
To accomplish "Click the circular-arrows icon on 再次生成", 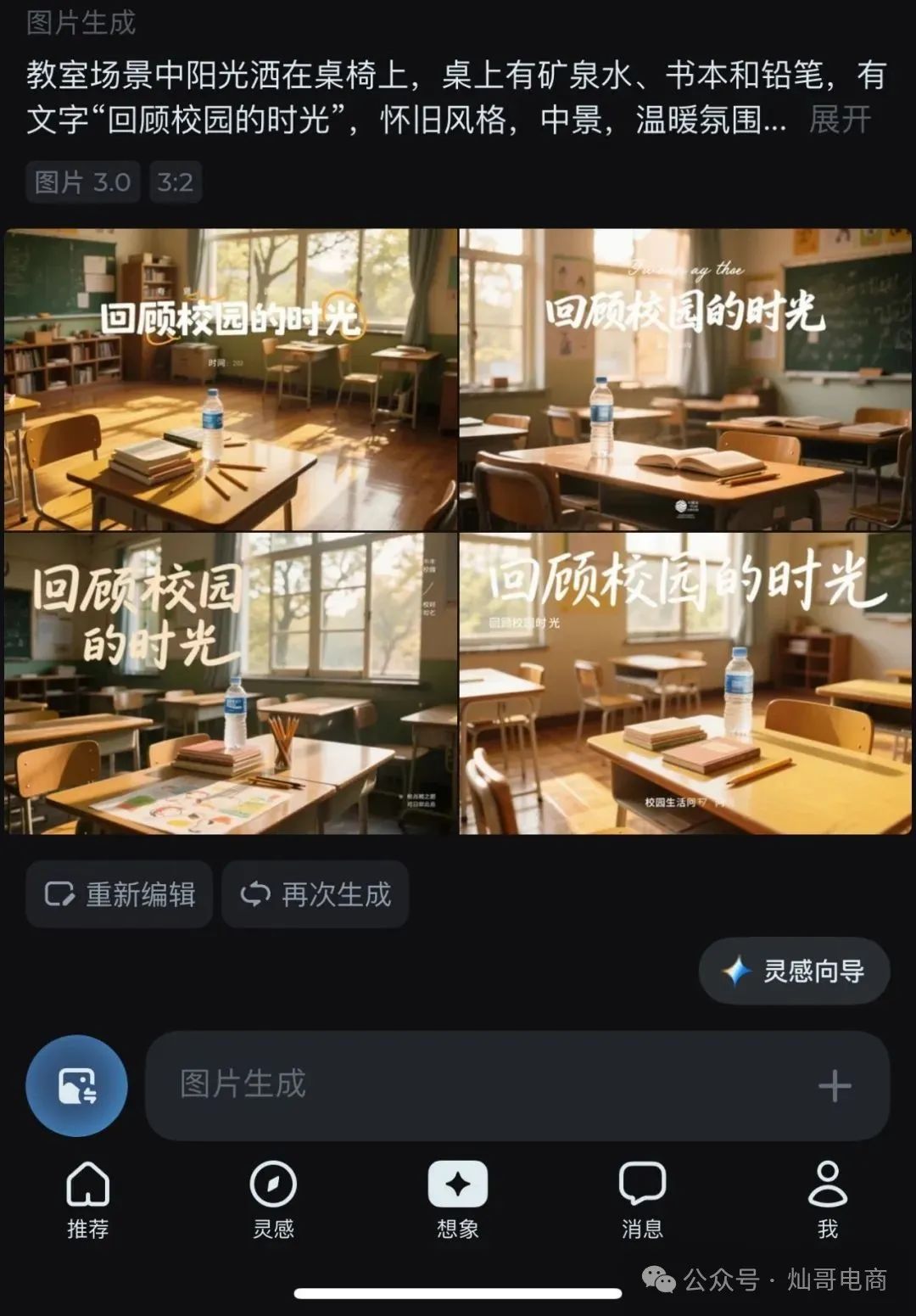I will coord(255,893).
